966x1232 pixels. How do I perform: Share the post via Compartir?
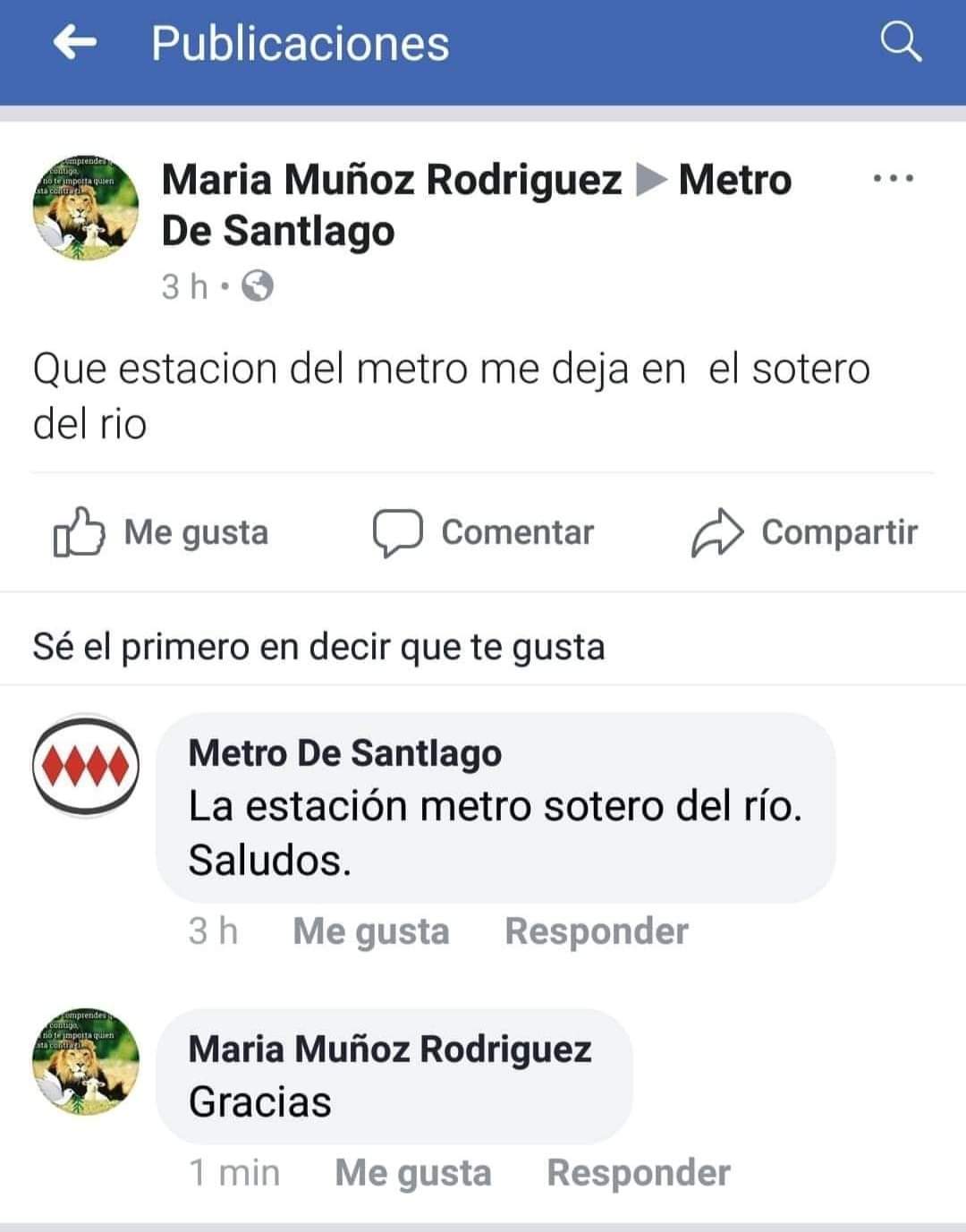[804, 532]
